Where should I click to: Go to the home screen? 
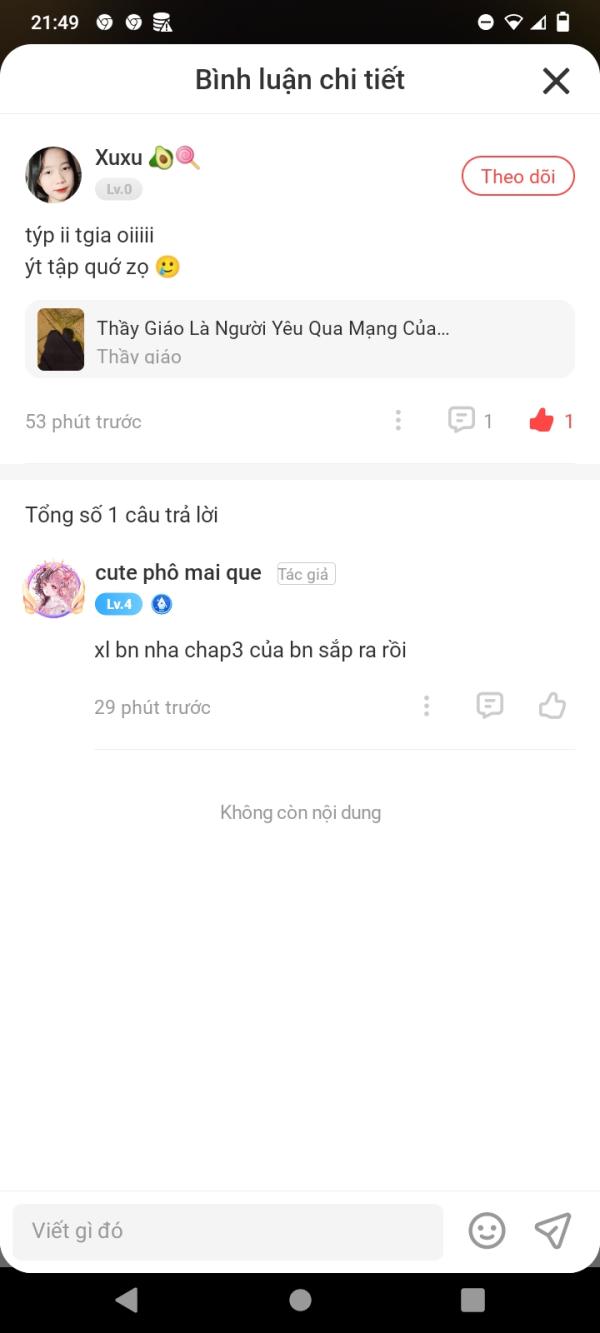(300, 1299)
